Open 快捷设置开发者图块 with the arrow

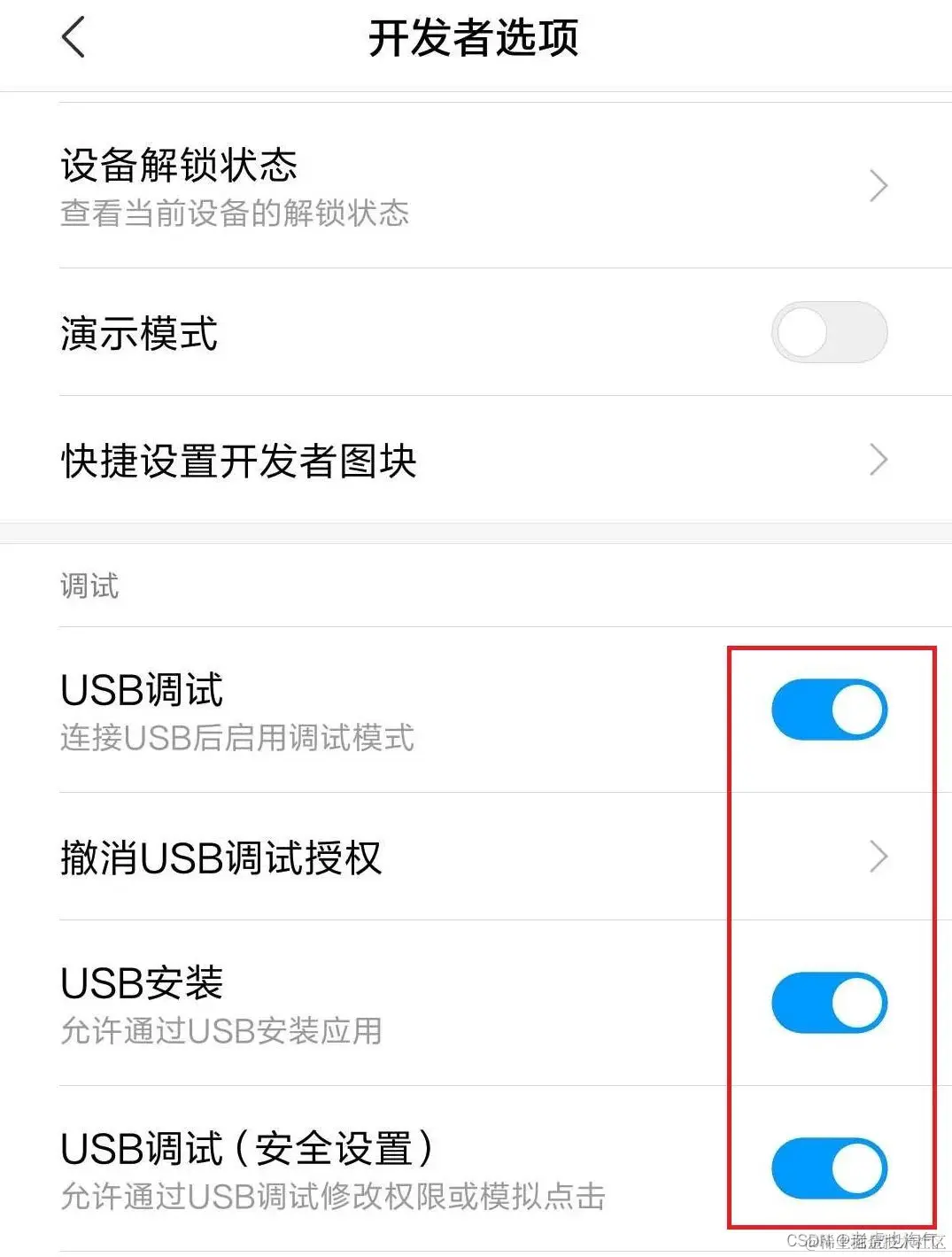click(878, 460)
